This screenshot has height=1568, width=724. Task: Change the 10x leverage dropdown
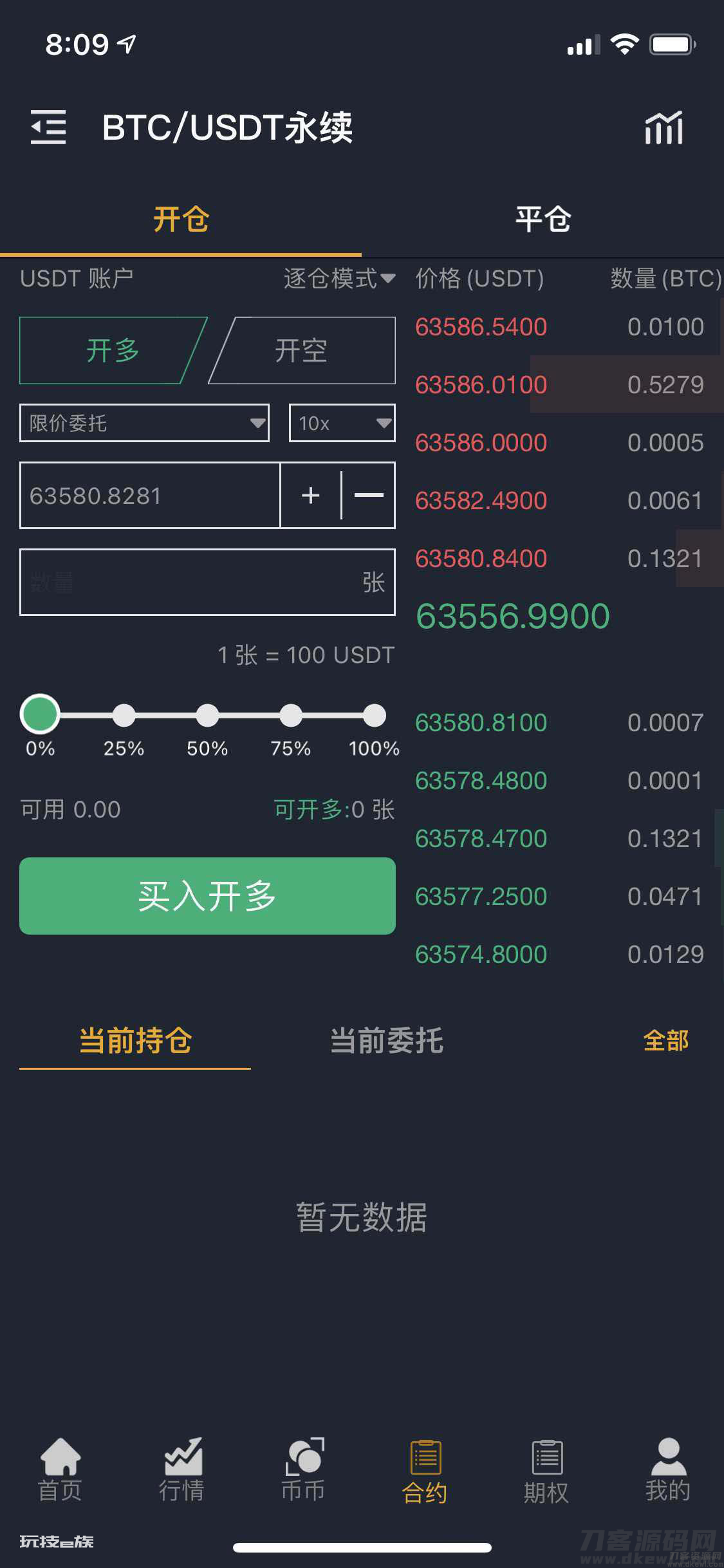coord(342,423)
